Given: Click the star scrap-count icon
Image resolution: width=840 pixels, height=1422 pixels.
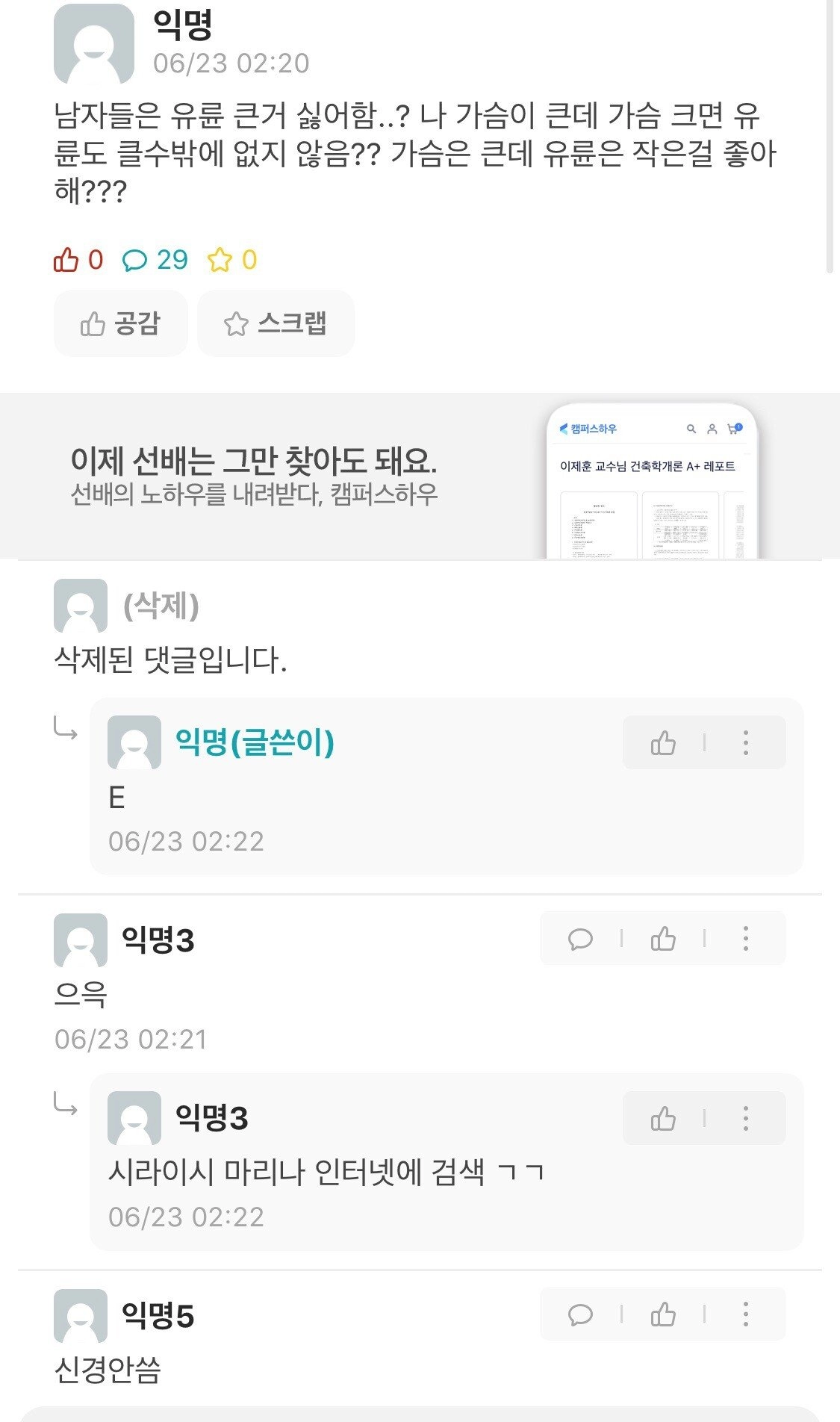Looking at the screenshot, I should tap(221, 261).
